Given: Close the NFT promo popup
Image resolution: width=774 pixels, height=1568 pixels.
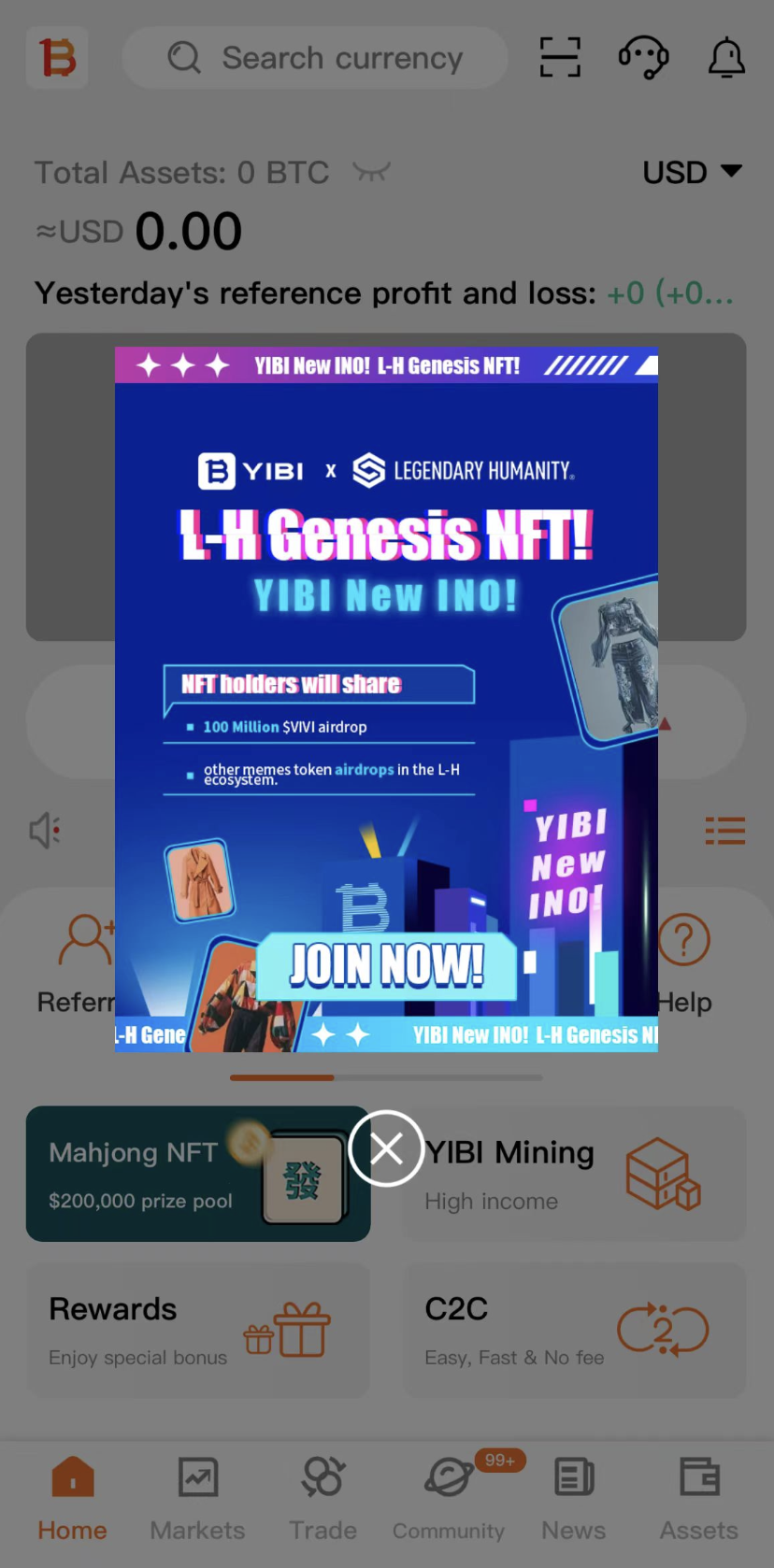Looking at the screenshot, I should pyautogui.click(x=386, y=1148).
